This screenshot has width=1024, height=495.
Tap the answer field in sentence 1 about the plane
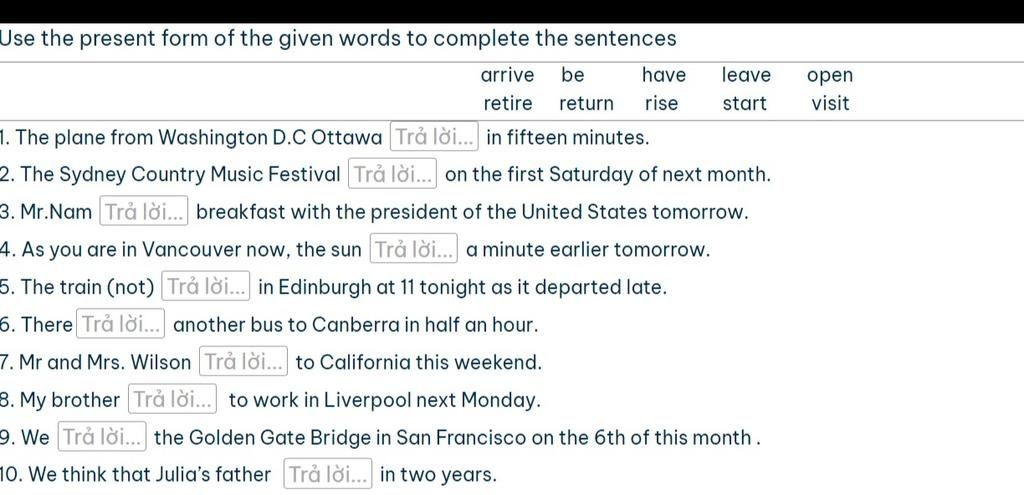point(435,136)
